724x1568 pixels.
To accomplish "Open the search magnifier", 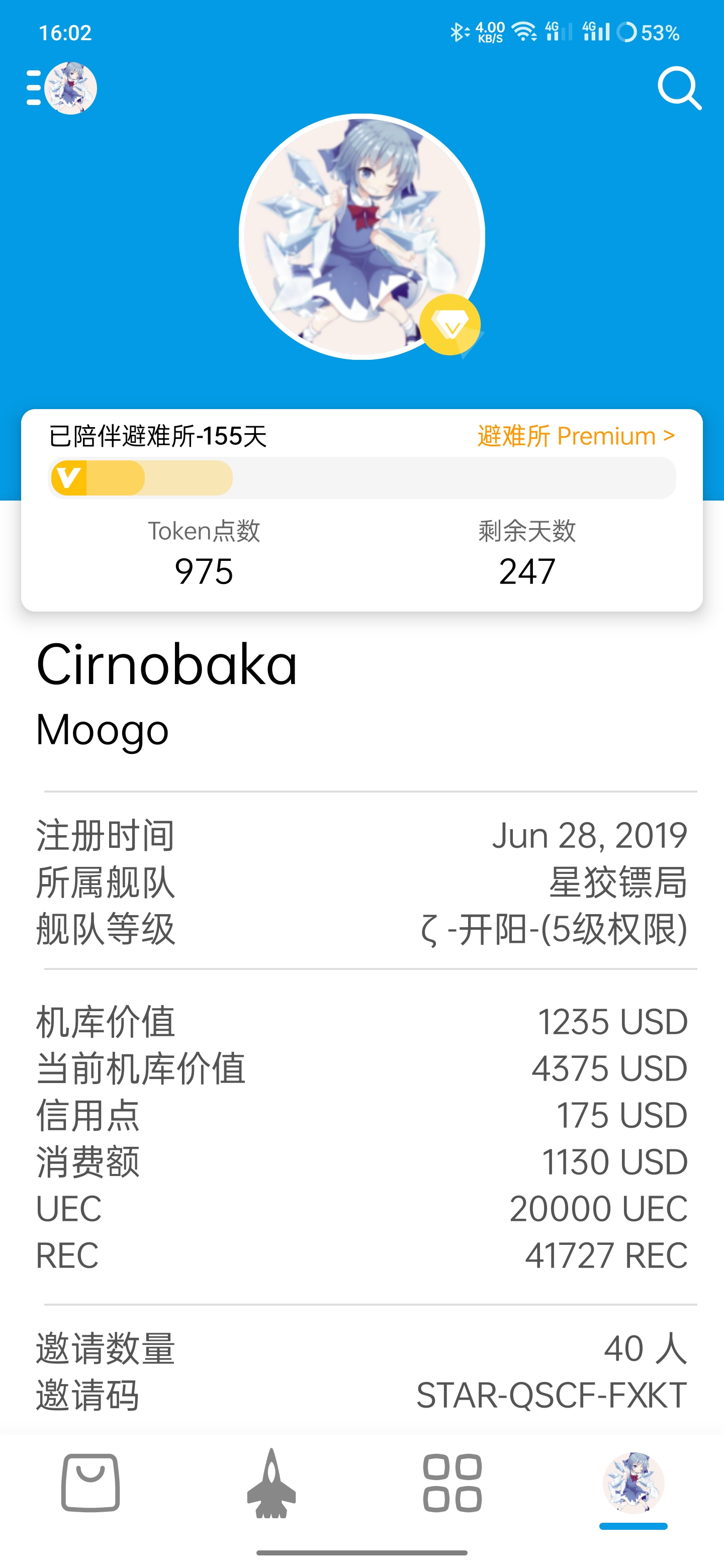I will click(x=679, y=89).
